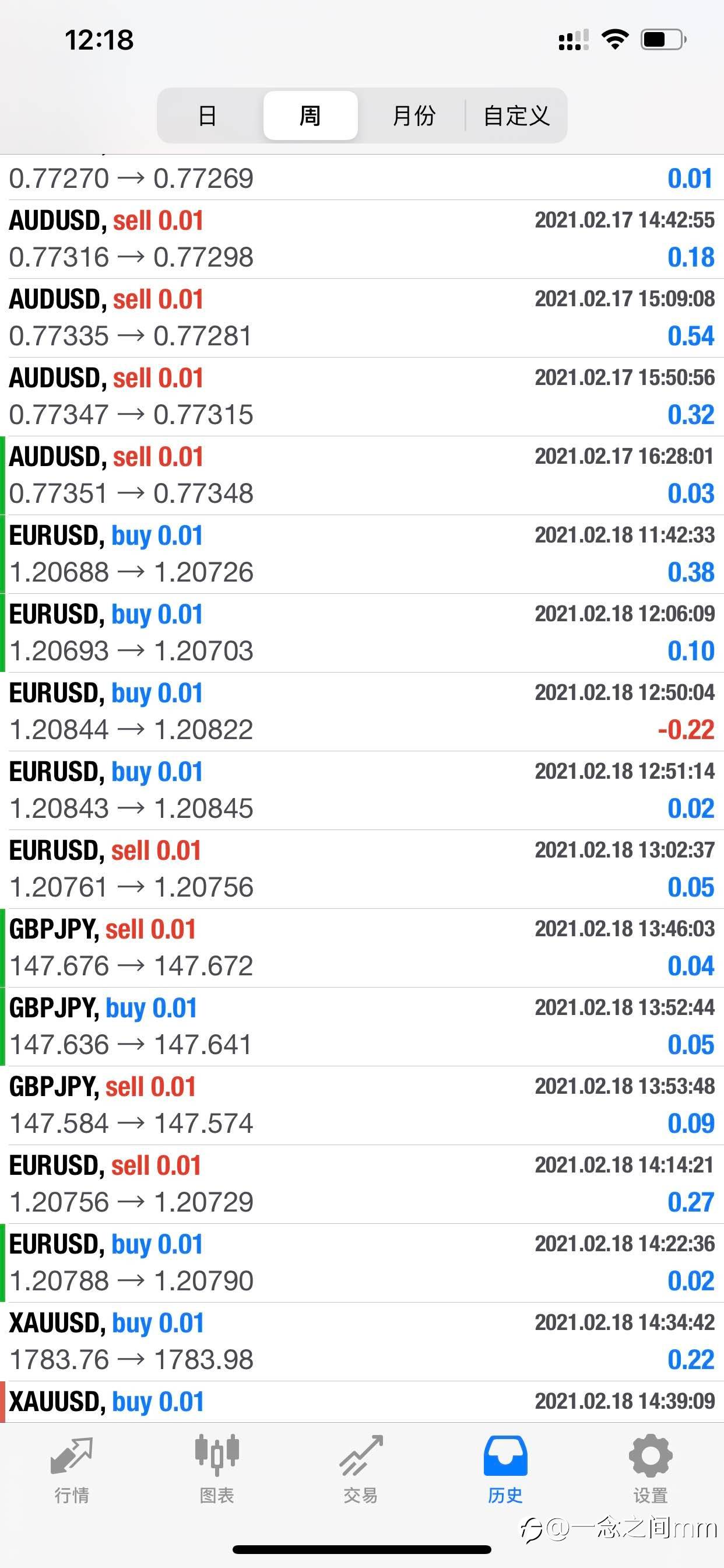This screenshot has width=724, height=1568.
Task: Open the XAUUSD buy trade at 14:34:42
Action: coord(362,1342)
